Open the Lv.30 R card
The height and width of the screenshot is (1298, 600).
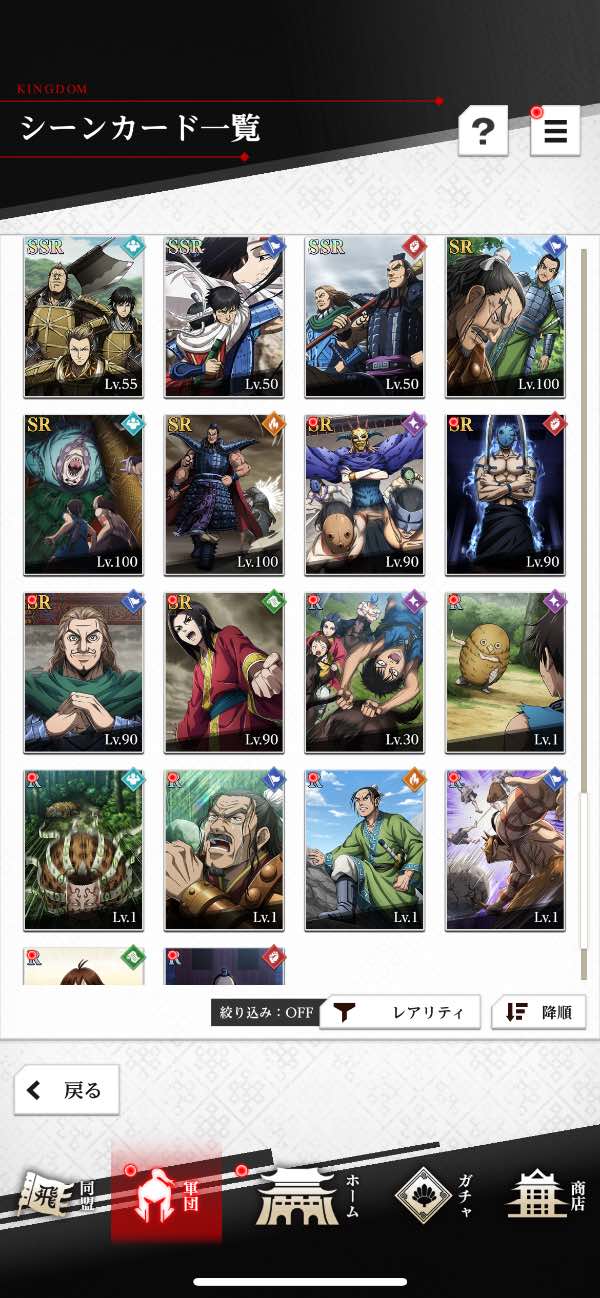pos(365,673)
